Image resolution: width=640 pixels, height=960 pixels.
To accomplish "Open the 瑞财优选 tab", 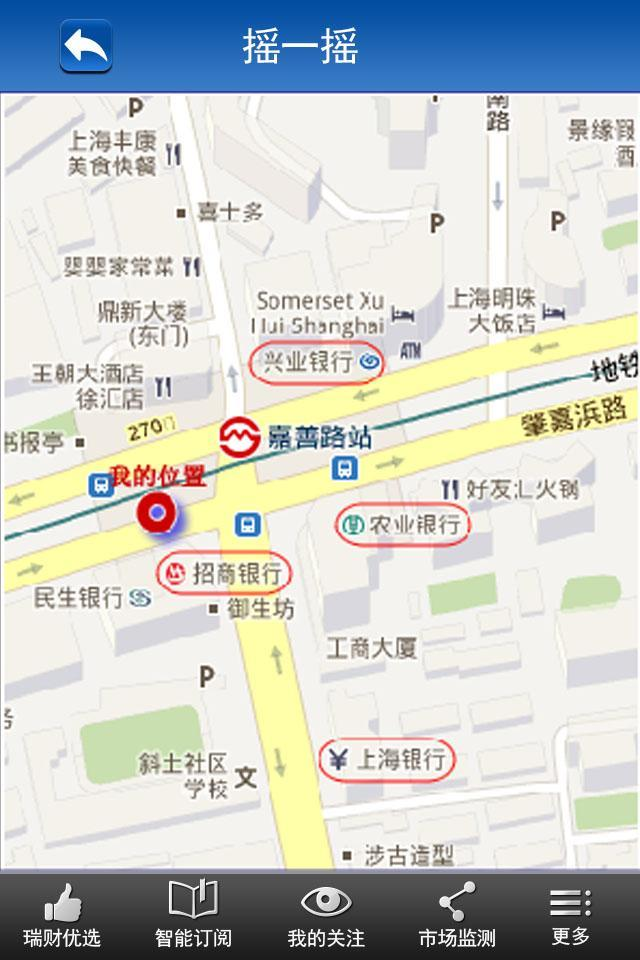I will point(62,915).
